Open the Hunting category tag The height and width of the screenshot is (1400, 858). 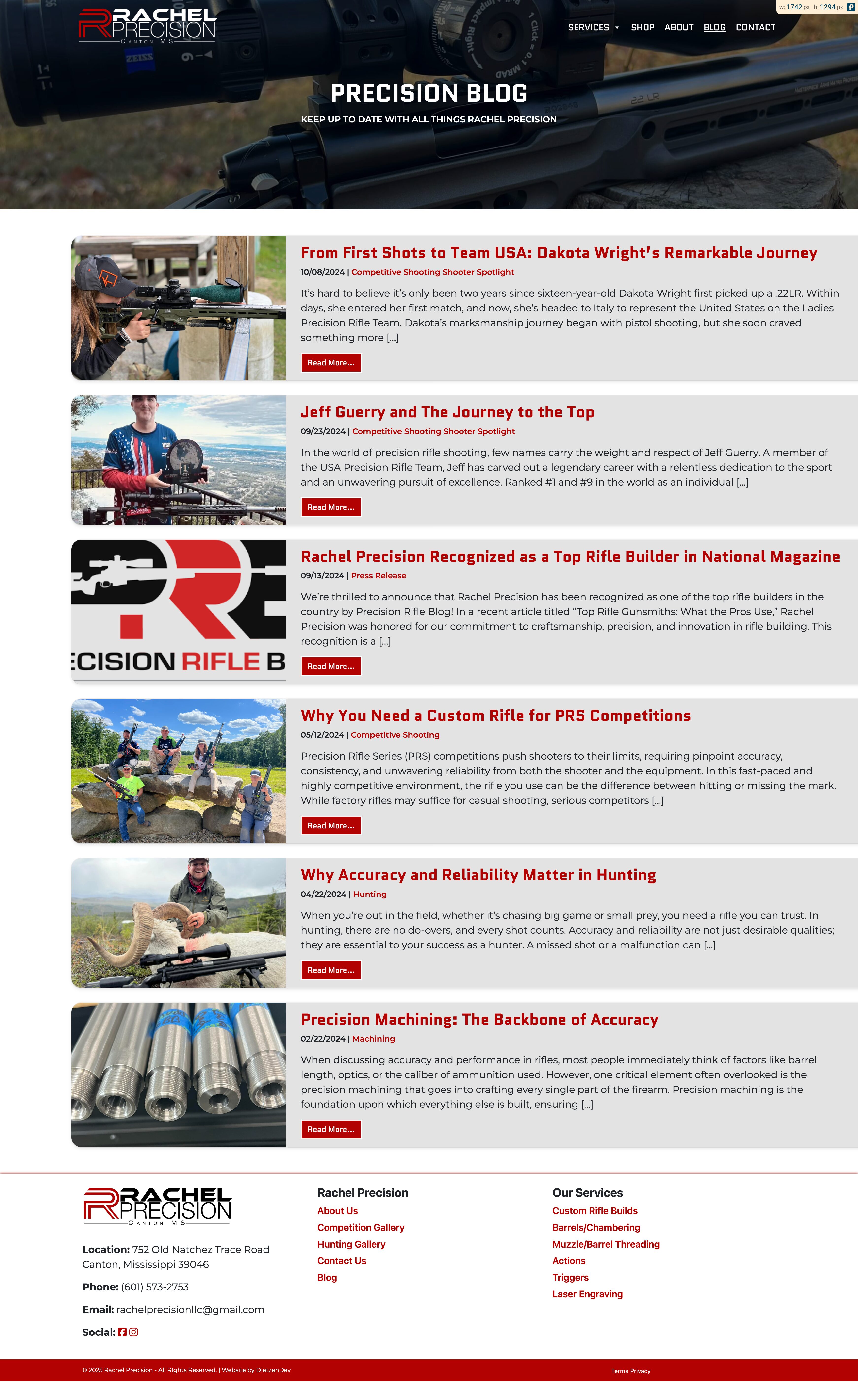pos(369,894)
